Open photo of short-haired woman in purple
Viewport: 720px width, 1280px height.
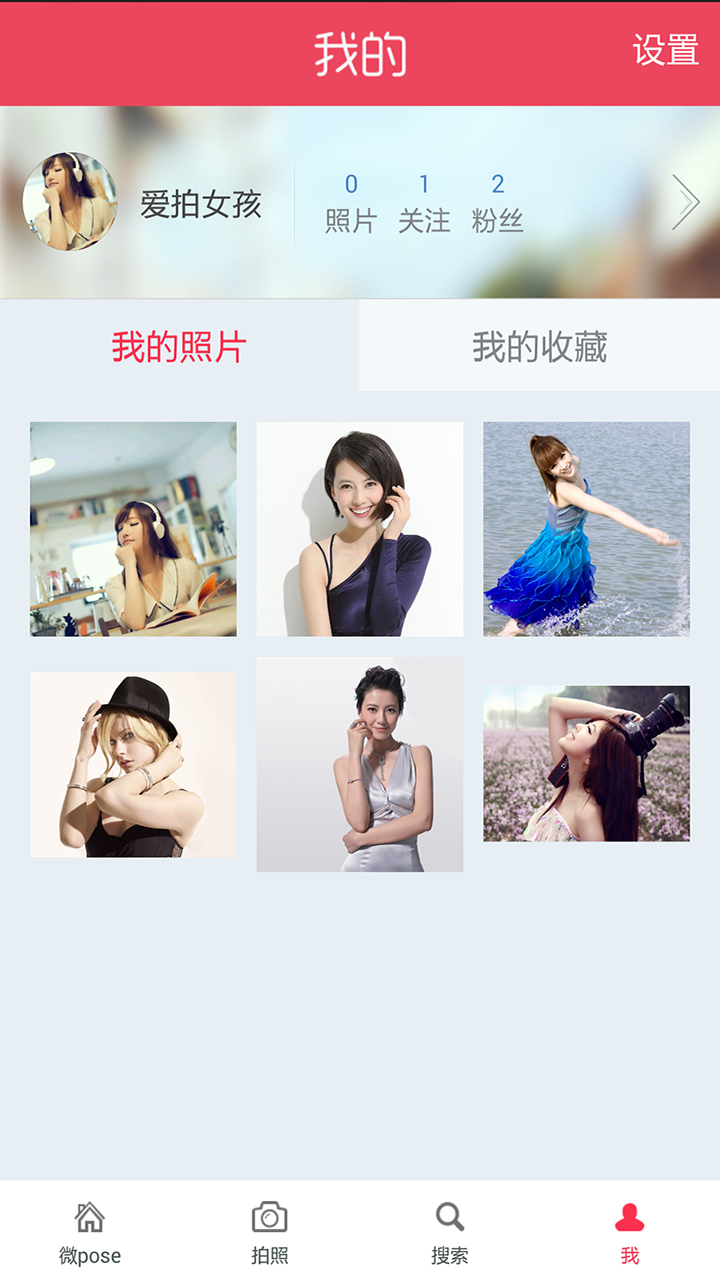[x=360, y=529]
